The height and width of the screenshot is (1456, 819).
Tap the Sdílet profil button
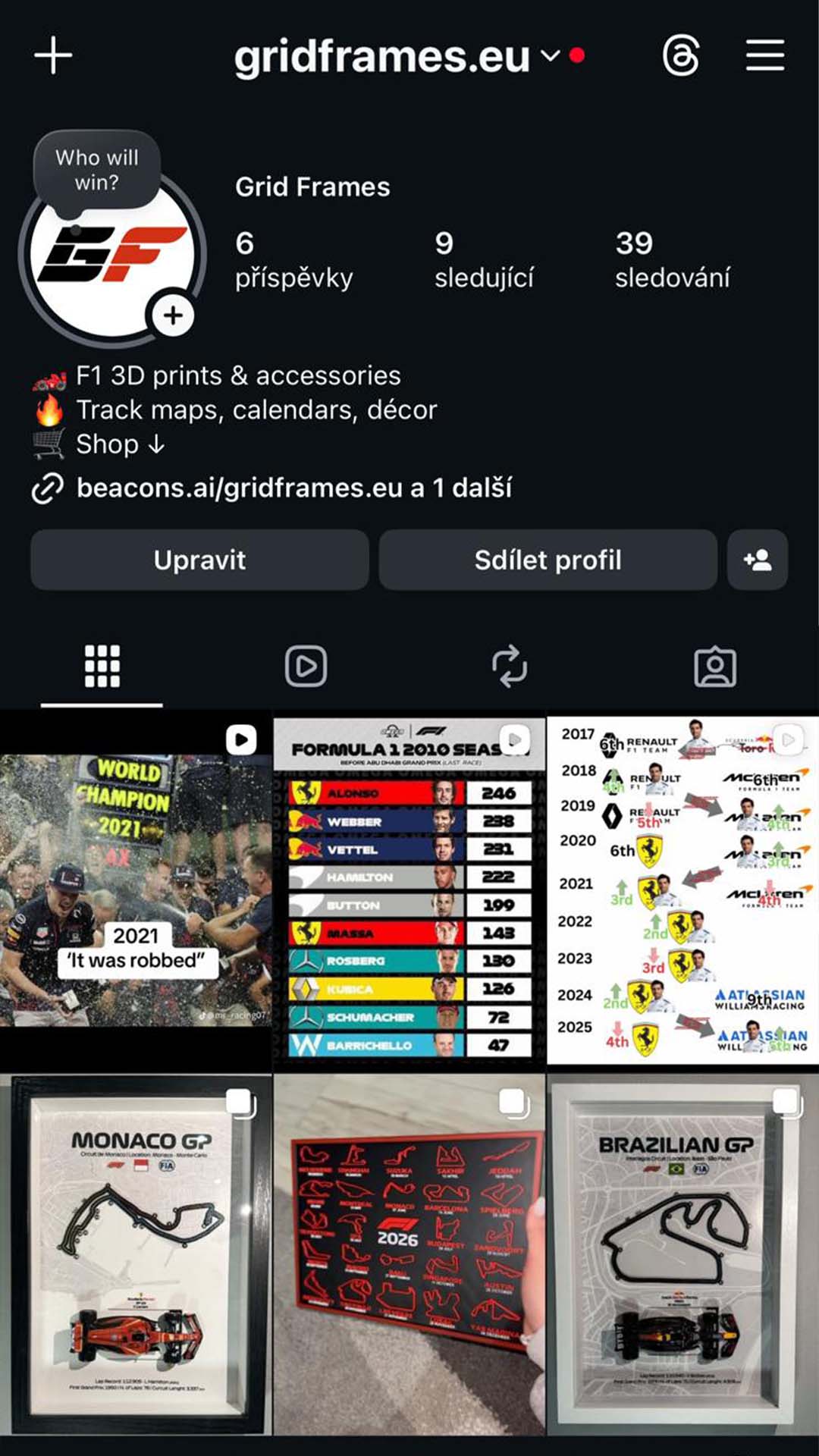pyautogui.click(x=548, y=560)
